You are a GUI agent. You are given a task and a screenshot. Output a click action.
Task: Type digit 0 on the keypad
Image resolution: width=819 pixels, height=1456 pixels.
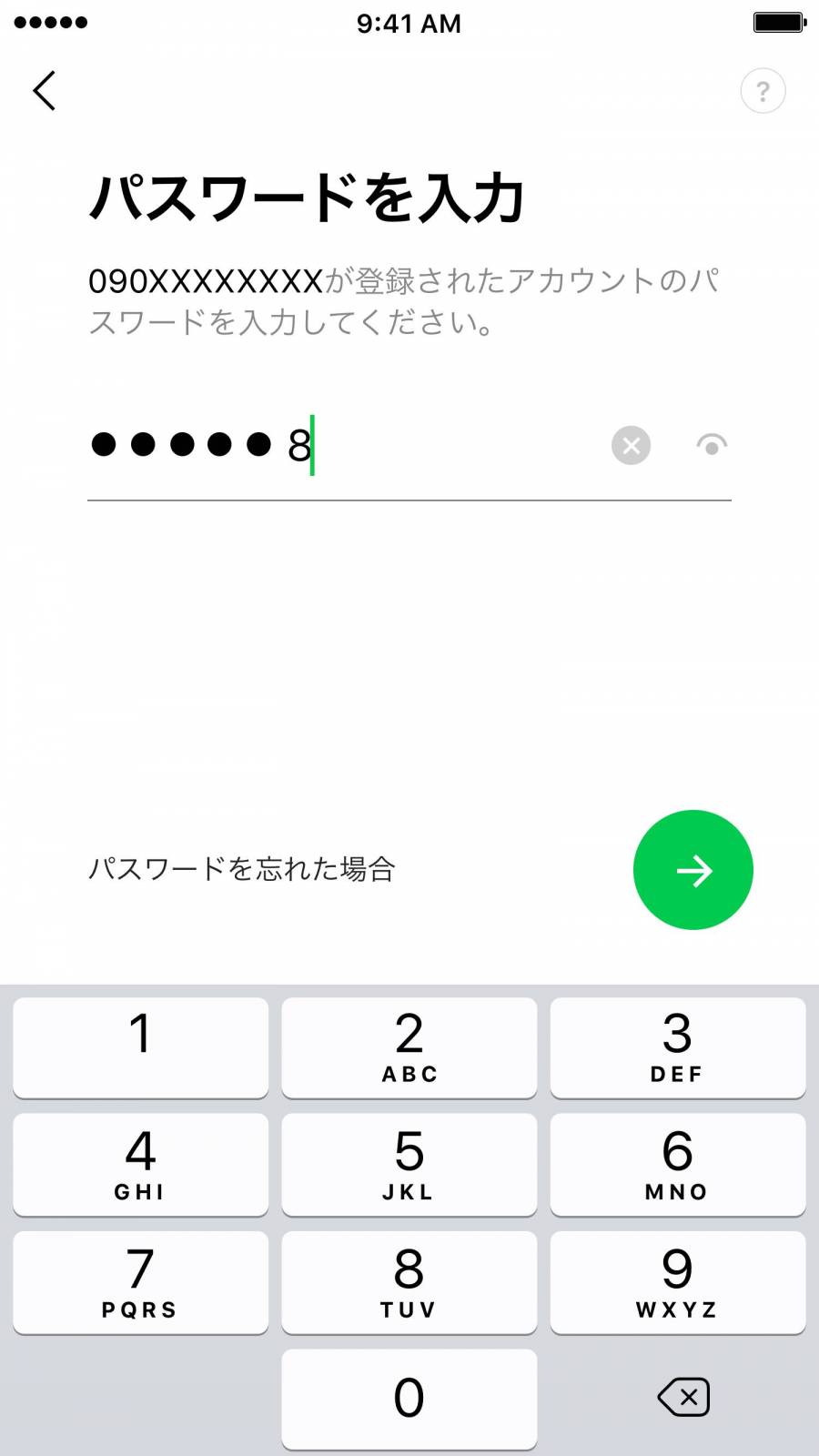(409, 1399)
